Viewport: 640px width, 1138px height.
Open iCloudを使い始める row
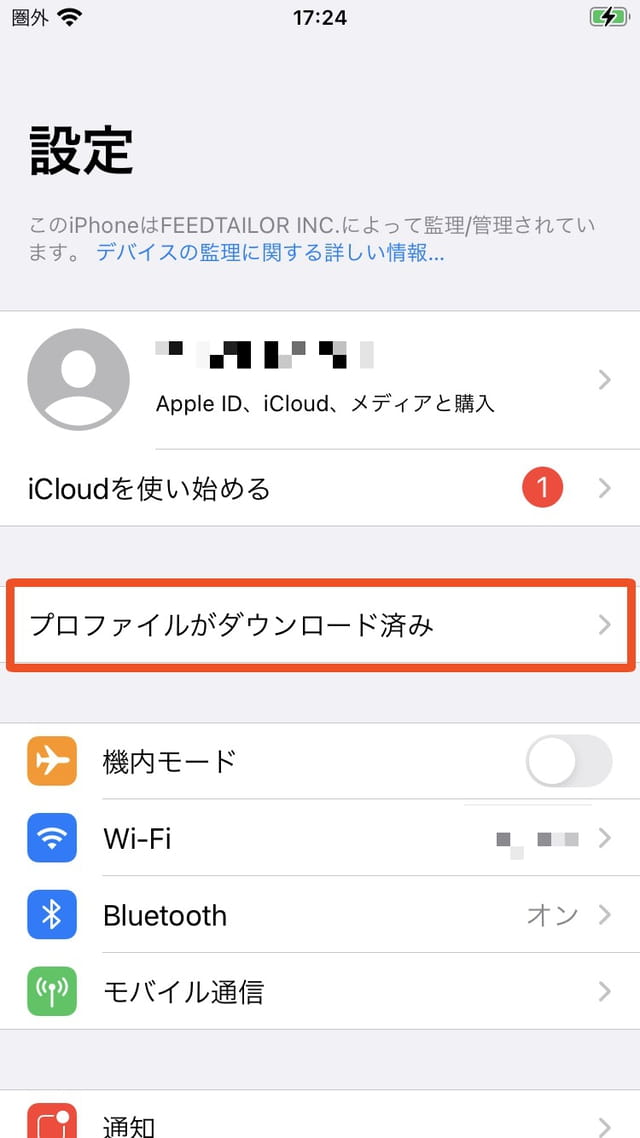point(320,488)
